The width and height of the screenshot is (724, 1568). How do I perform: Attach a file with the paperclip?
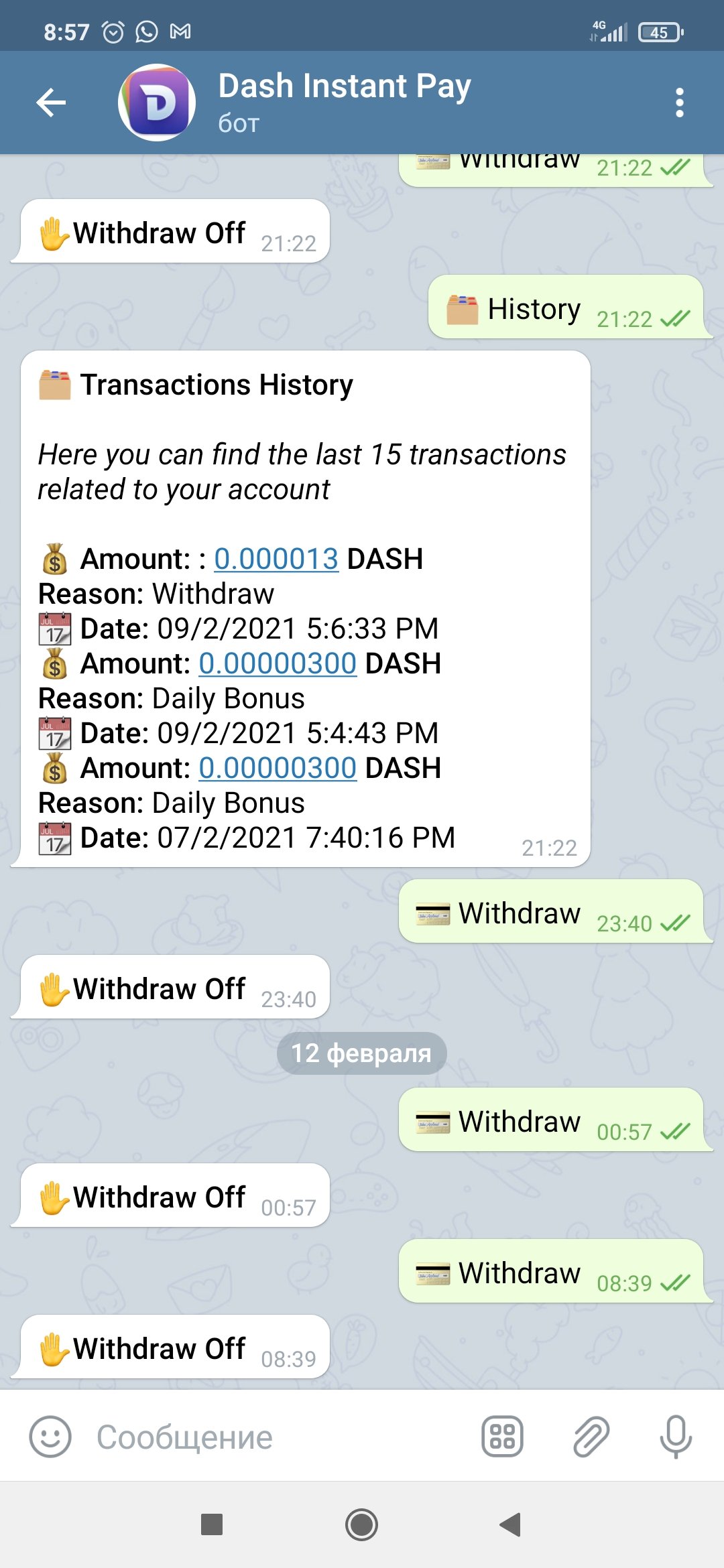pyautogui.click(x=591, y=1437)
